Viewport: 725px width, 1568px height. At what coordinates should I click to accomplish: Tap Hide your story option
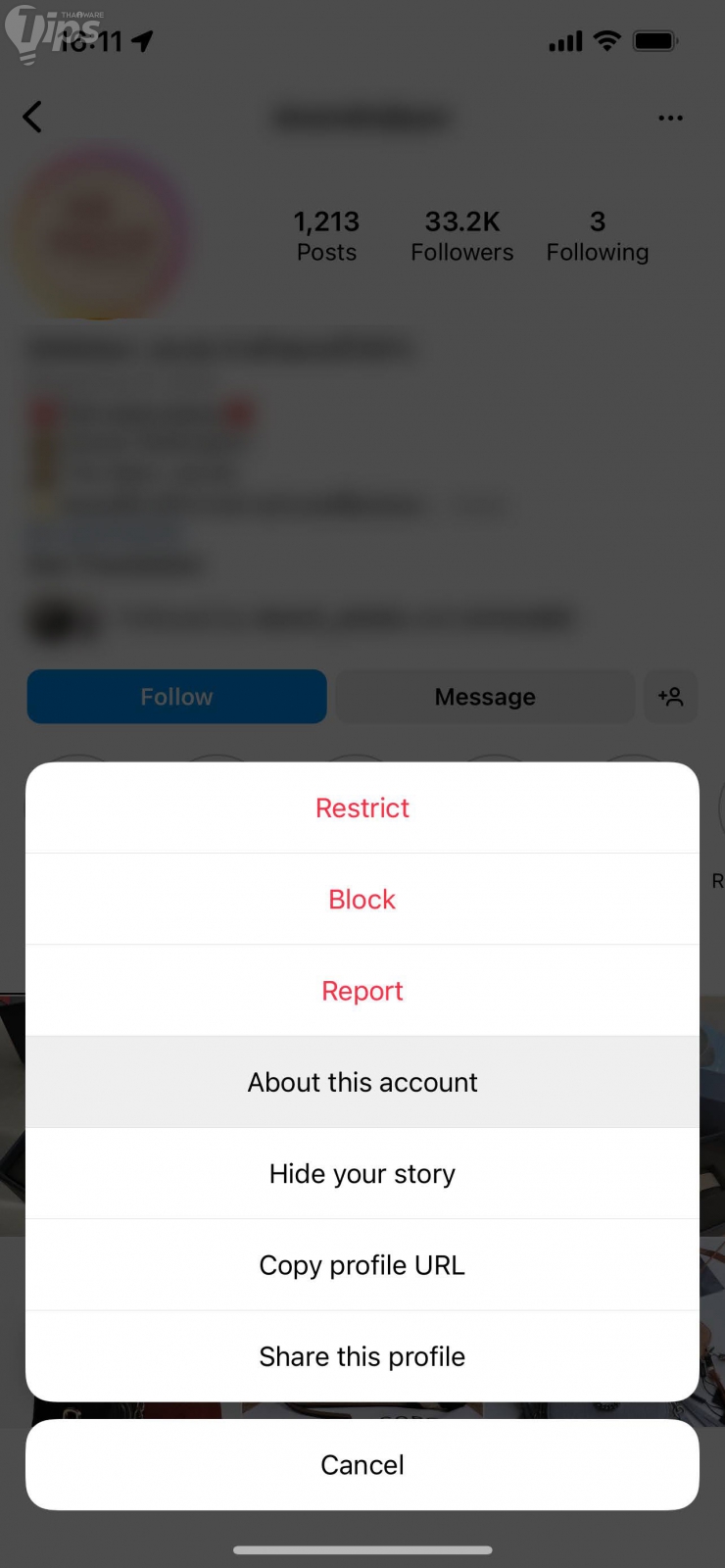(362, 1173)
